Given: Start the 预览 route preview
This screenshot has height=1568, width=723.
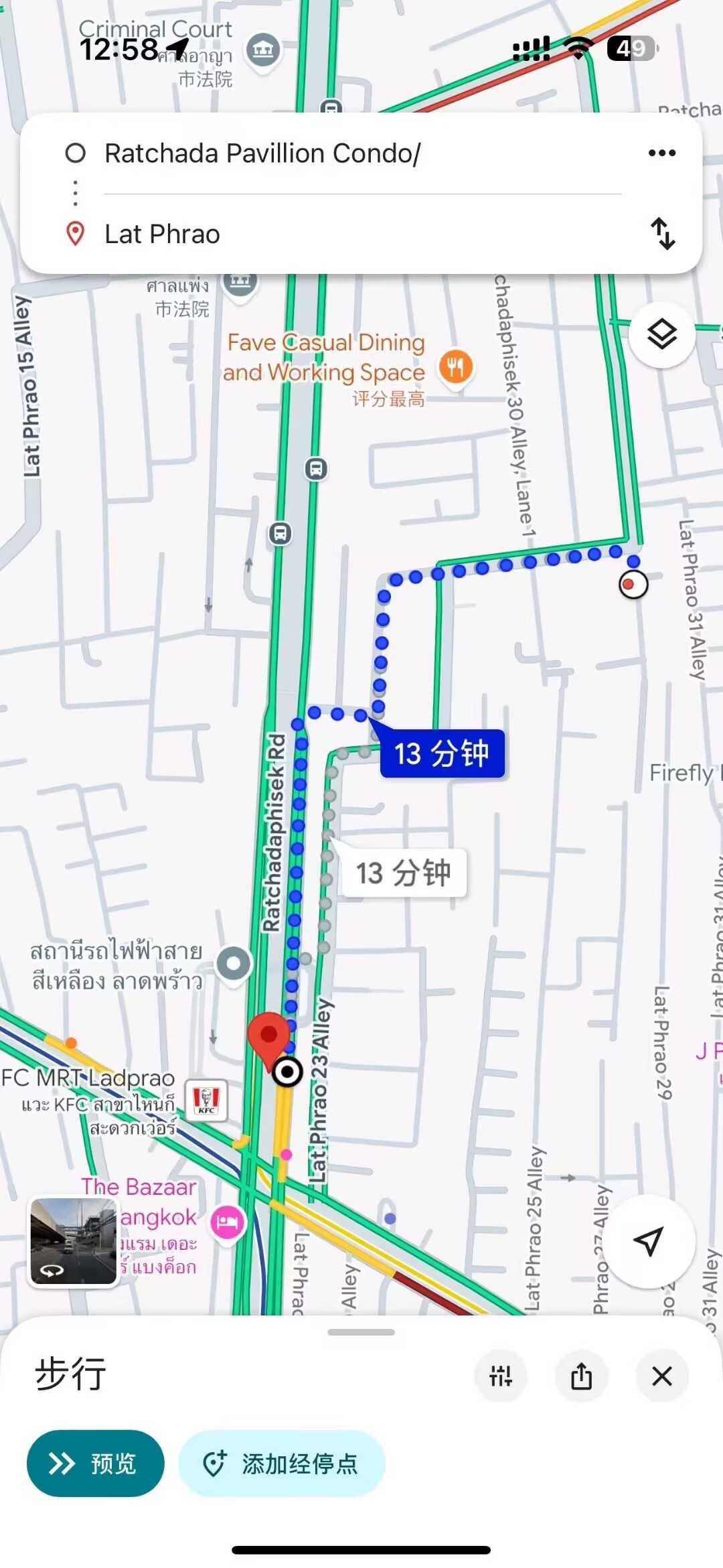Looking at the screenshot, I should click(x=95, y=1464).
